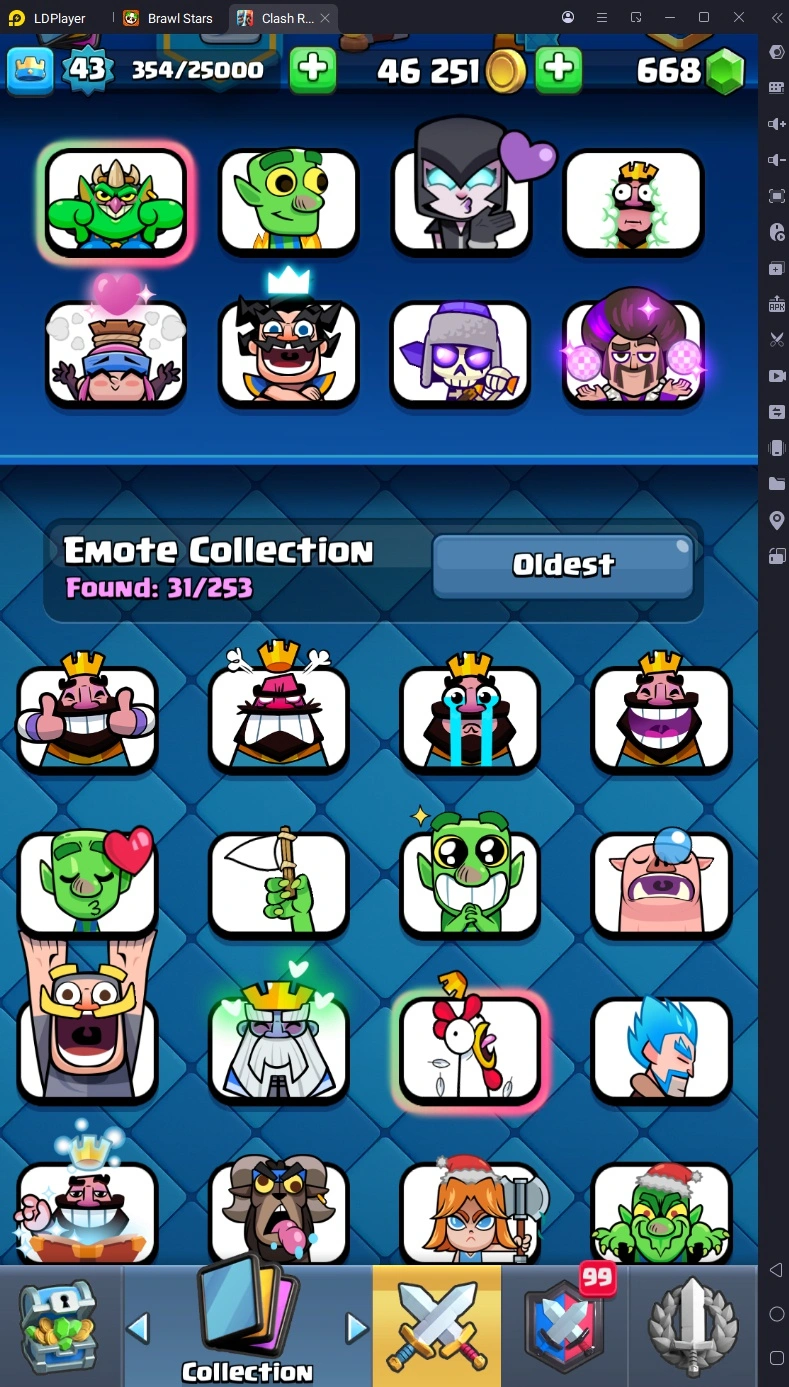The height and width of the screenshot is (1387, 789).
Task: Close the Clash Royale emulator tab
Action: (325, 18)
